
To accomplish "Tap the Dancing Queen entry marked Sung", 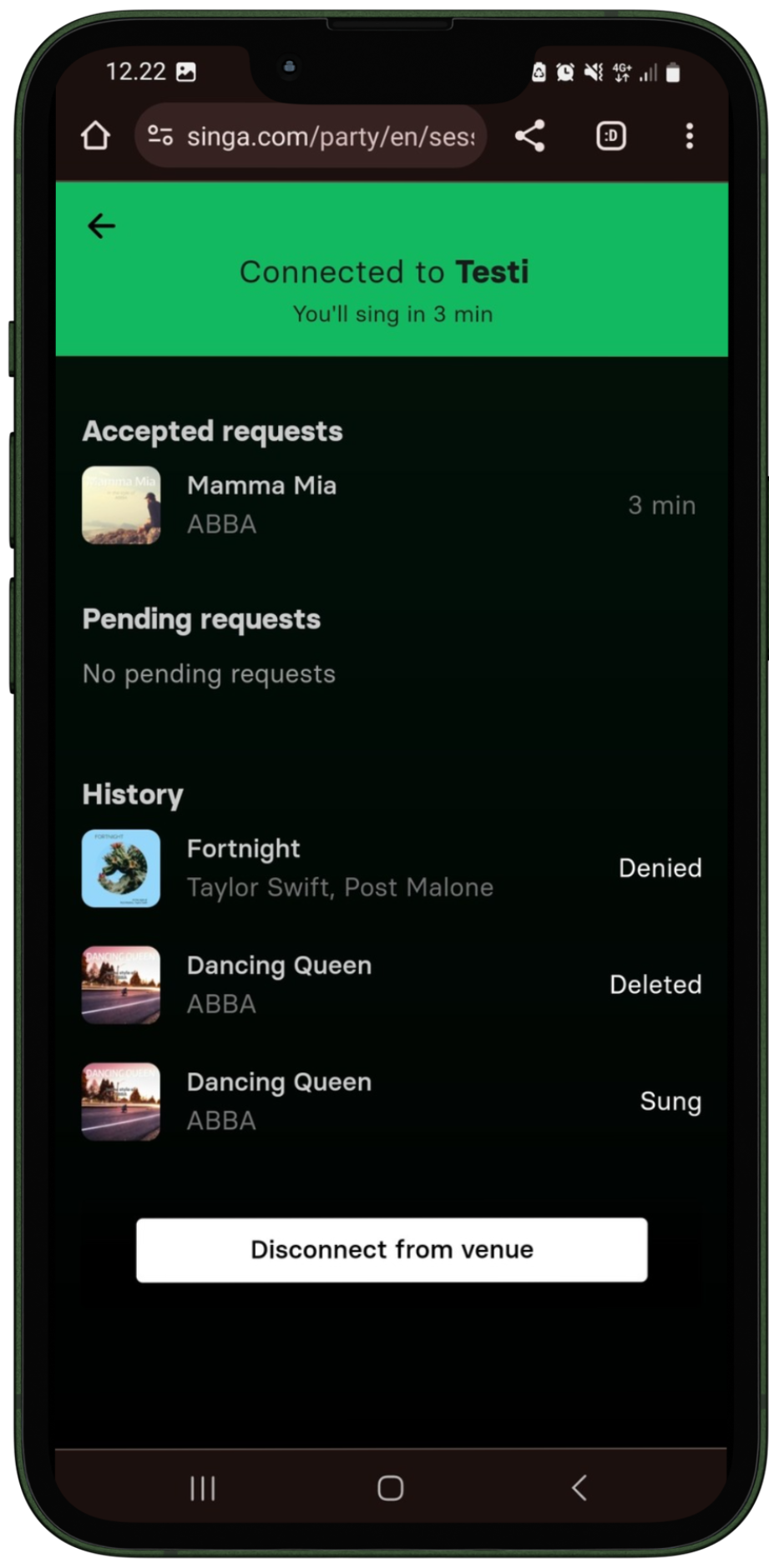I will pos(384,1100).
